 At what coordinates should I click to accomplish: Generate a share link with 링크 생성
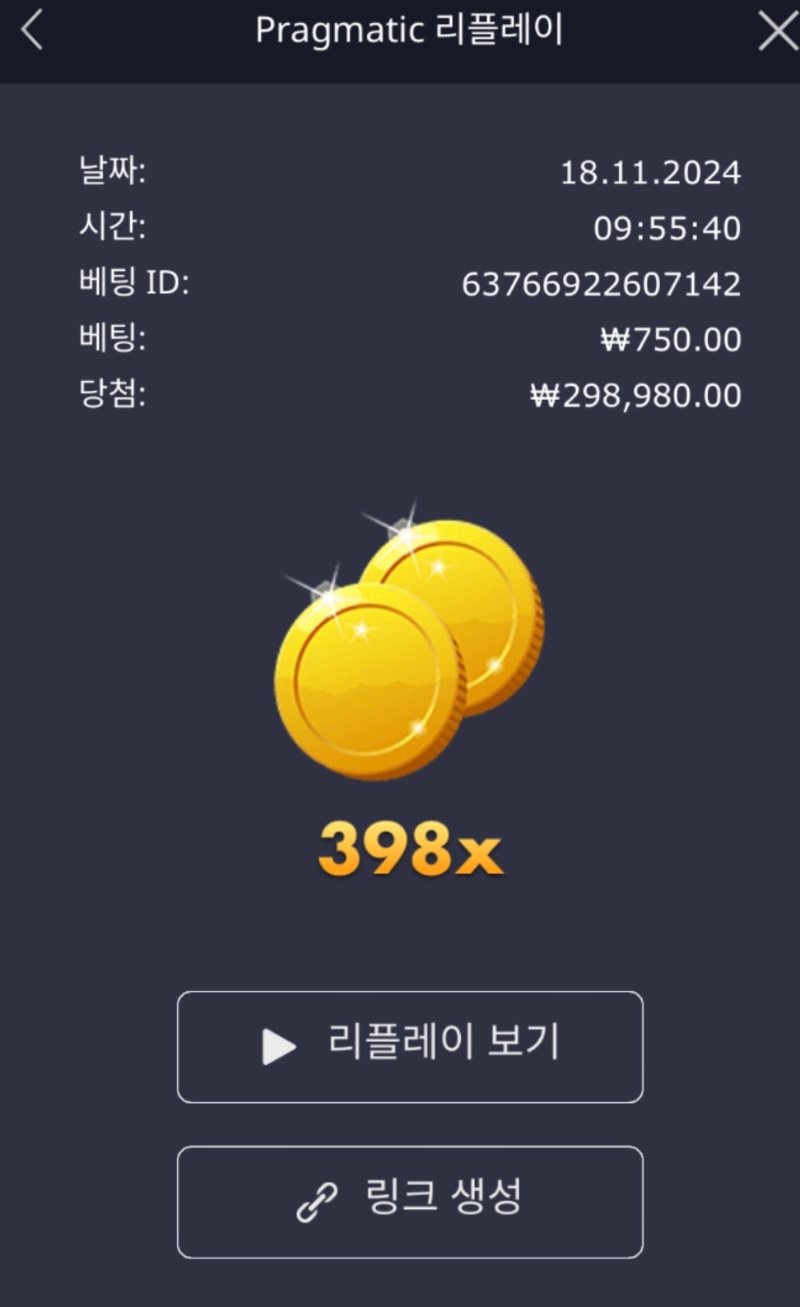pos(410,1200)
